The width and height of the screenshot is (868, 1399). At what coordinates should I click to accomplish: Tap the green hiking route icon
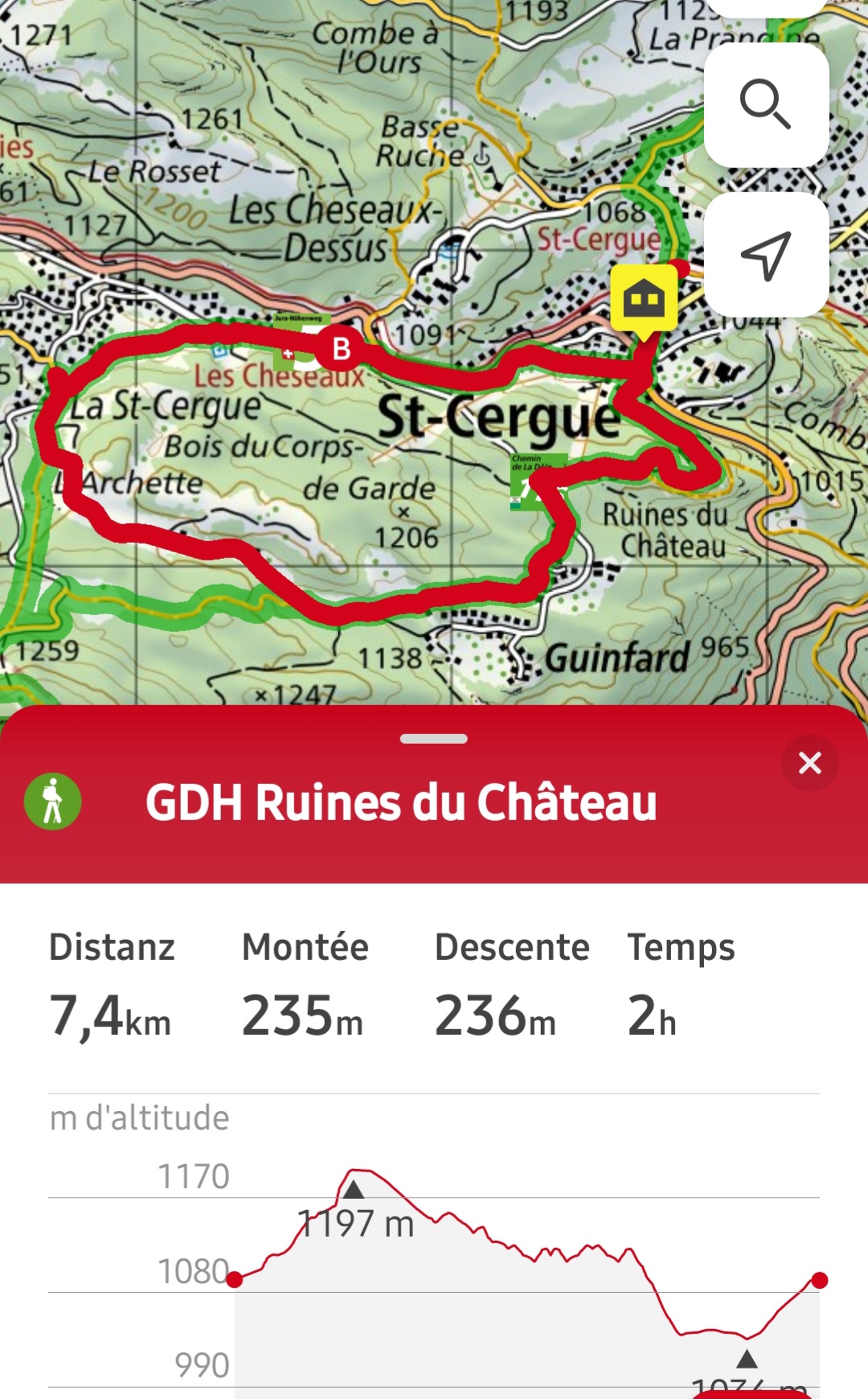coord(53,802)
